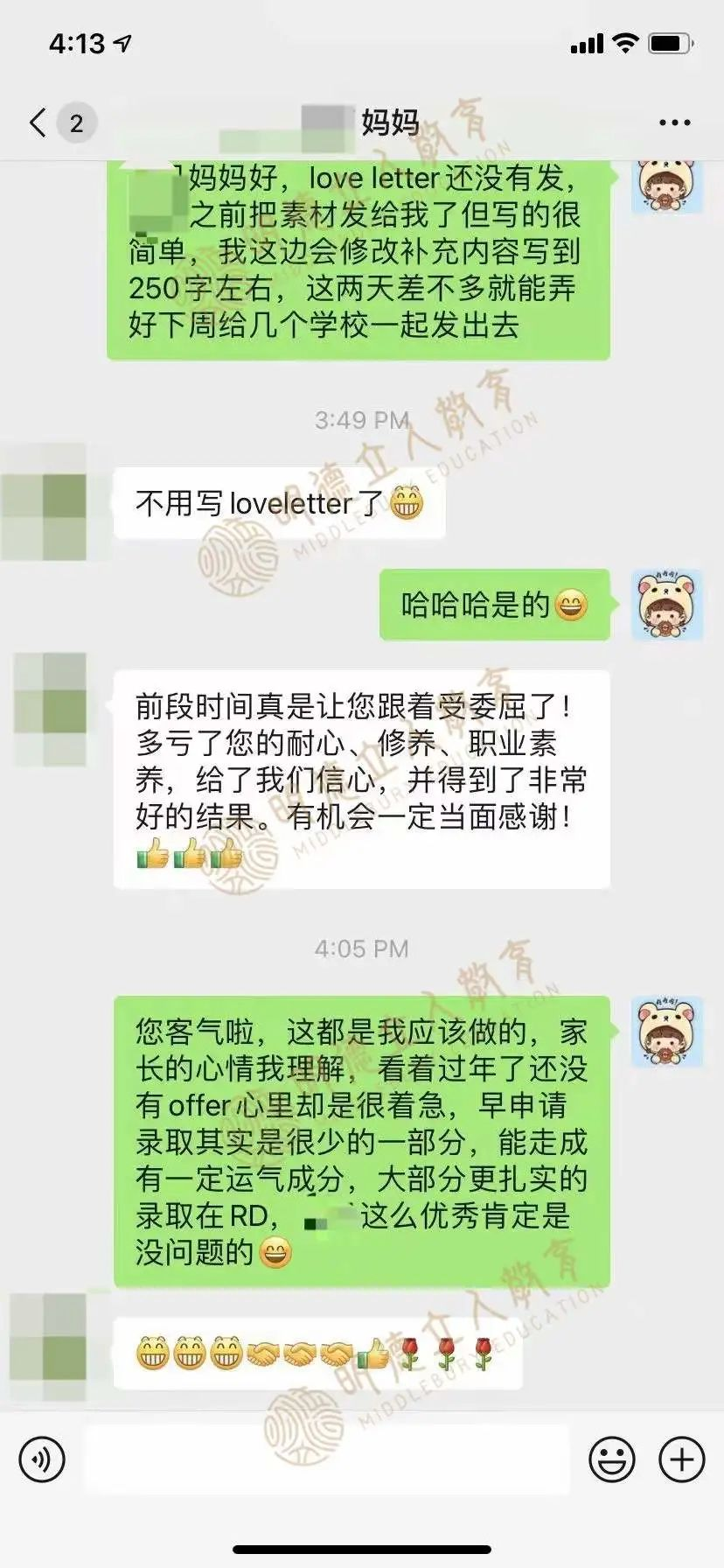This screenshot has height=1568, width=724.
Task: Open the chat overflow menu
Action: pos(674,122)
